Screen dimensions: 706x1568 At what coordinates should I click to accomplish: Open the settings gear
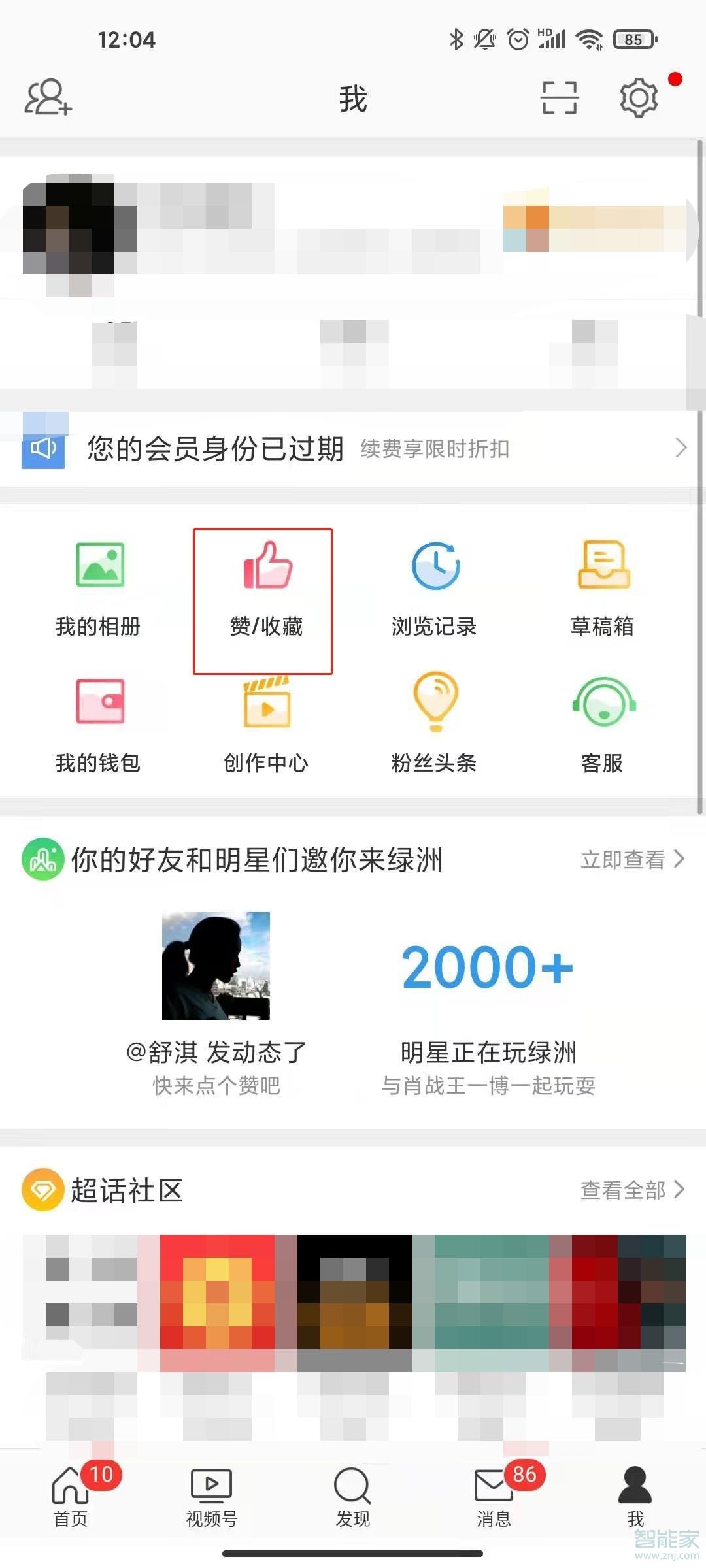[x=637, y=97]
